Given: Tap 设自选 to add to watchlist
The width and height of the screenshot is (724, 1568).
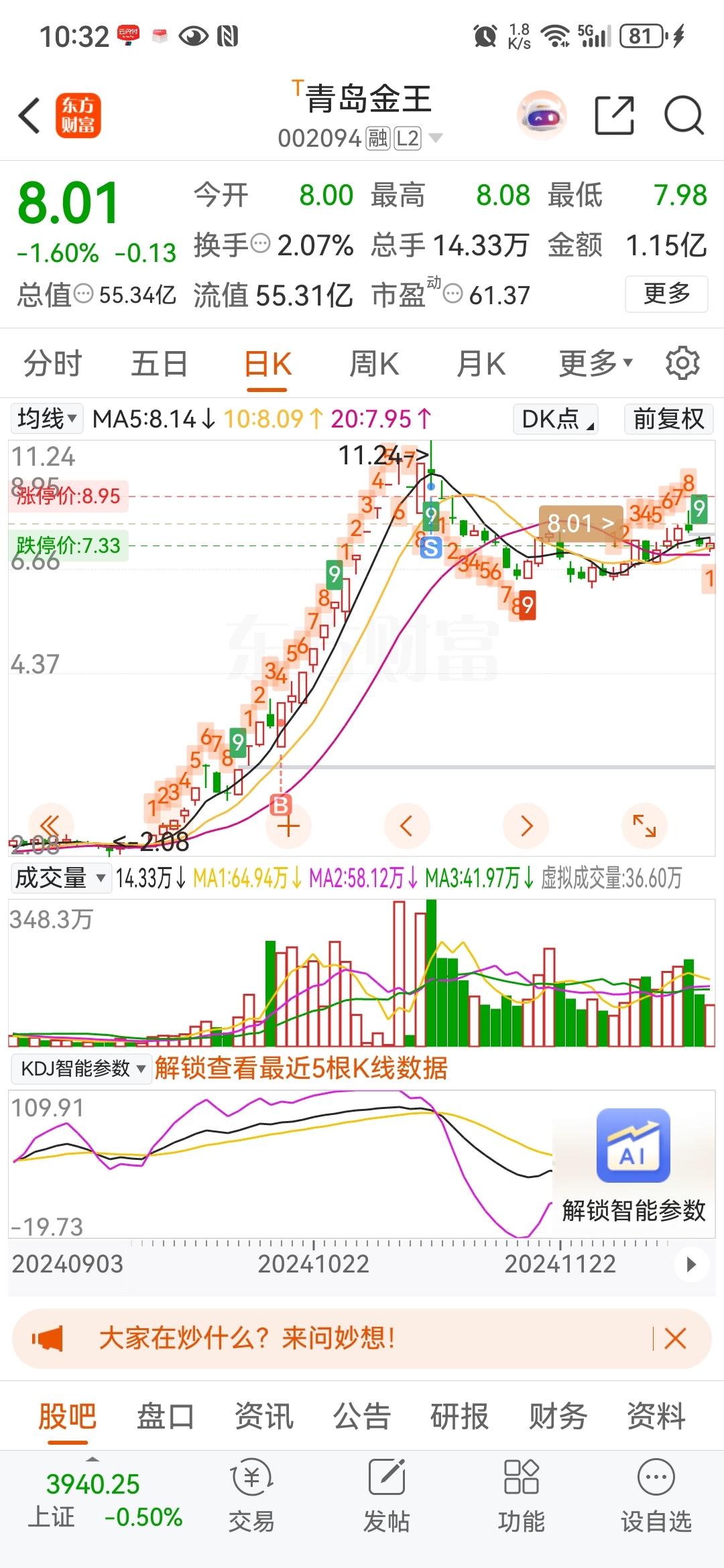Looking at the screenshot, I should (656, 1496).
